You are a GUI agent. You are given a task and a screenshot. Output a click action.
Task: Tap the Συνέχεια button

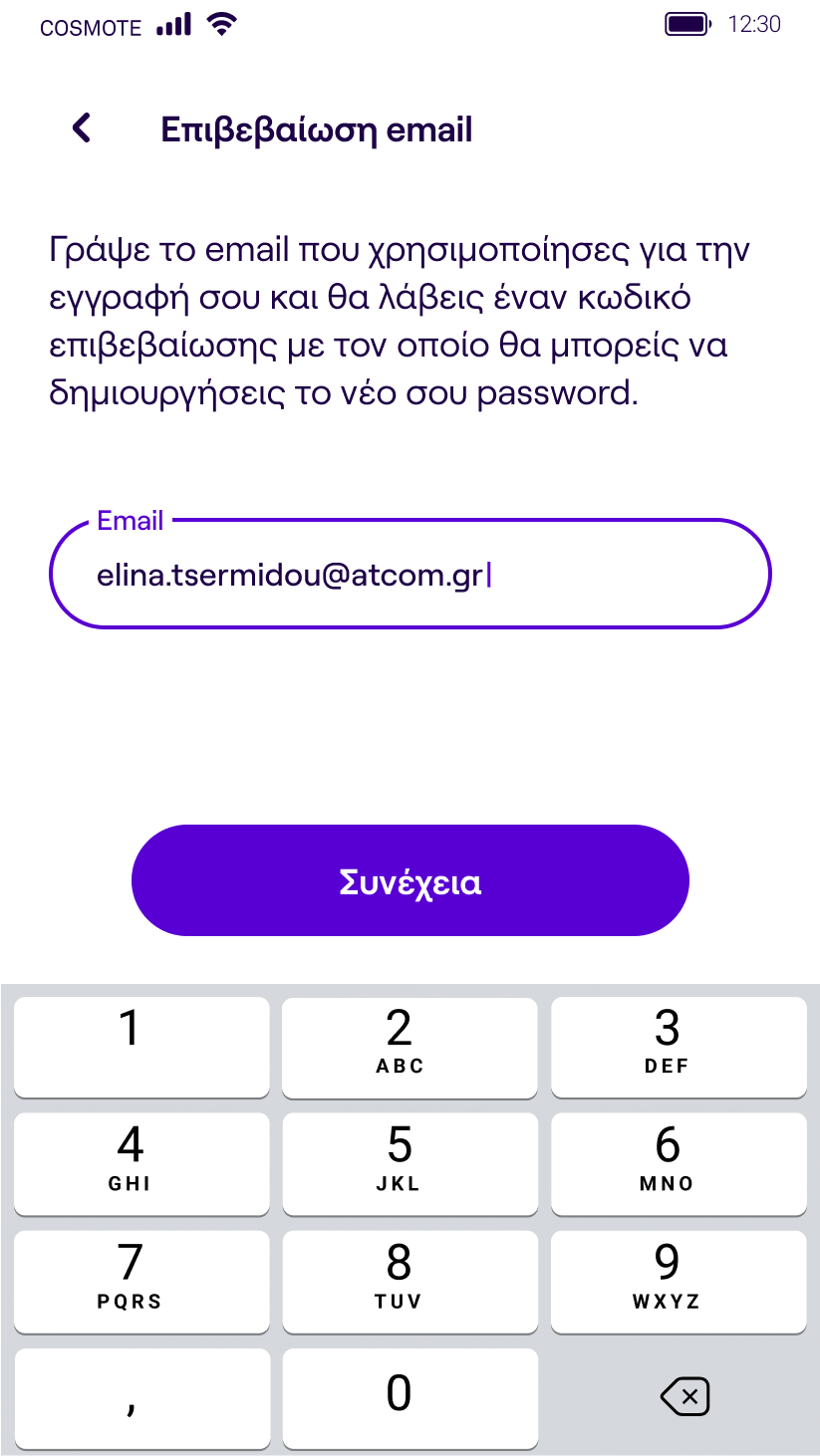point(410,880)
